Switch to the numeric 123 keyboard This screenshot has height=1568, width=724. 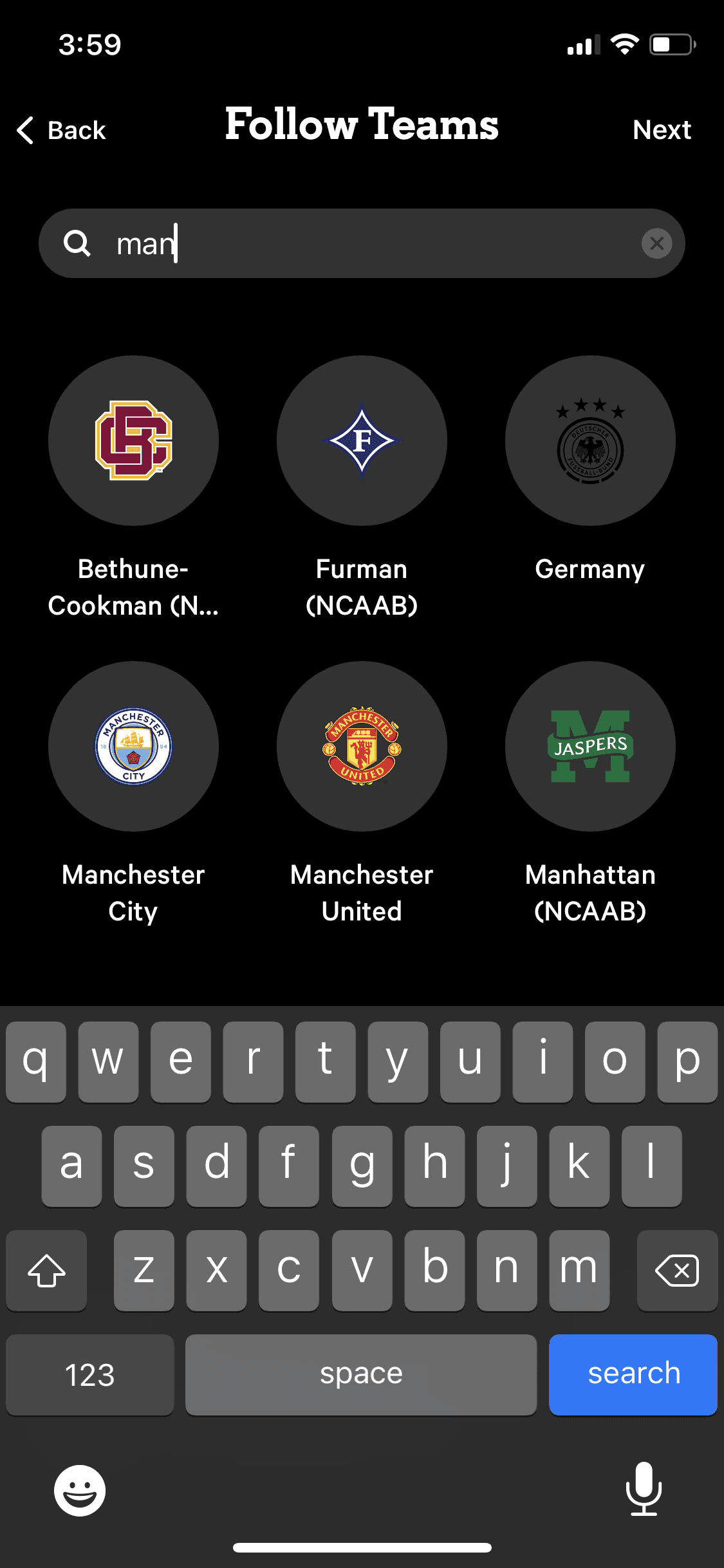(89, 1374)
